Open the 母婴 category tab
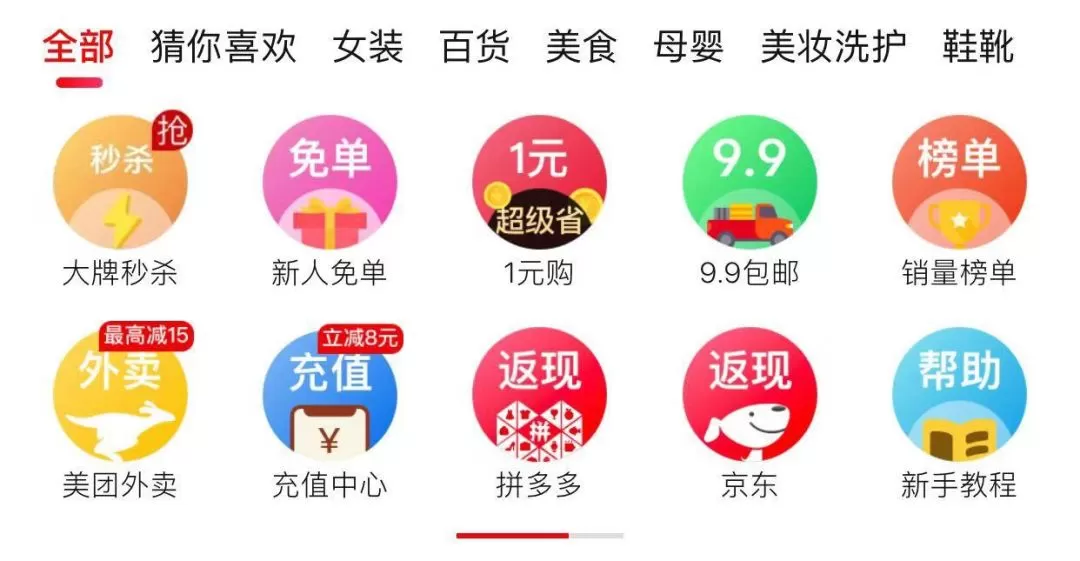 tap(688, 47)
